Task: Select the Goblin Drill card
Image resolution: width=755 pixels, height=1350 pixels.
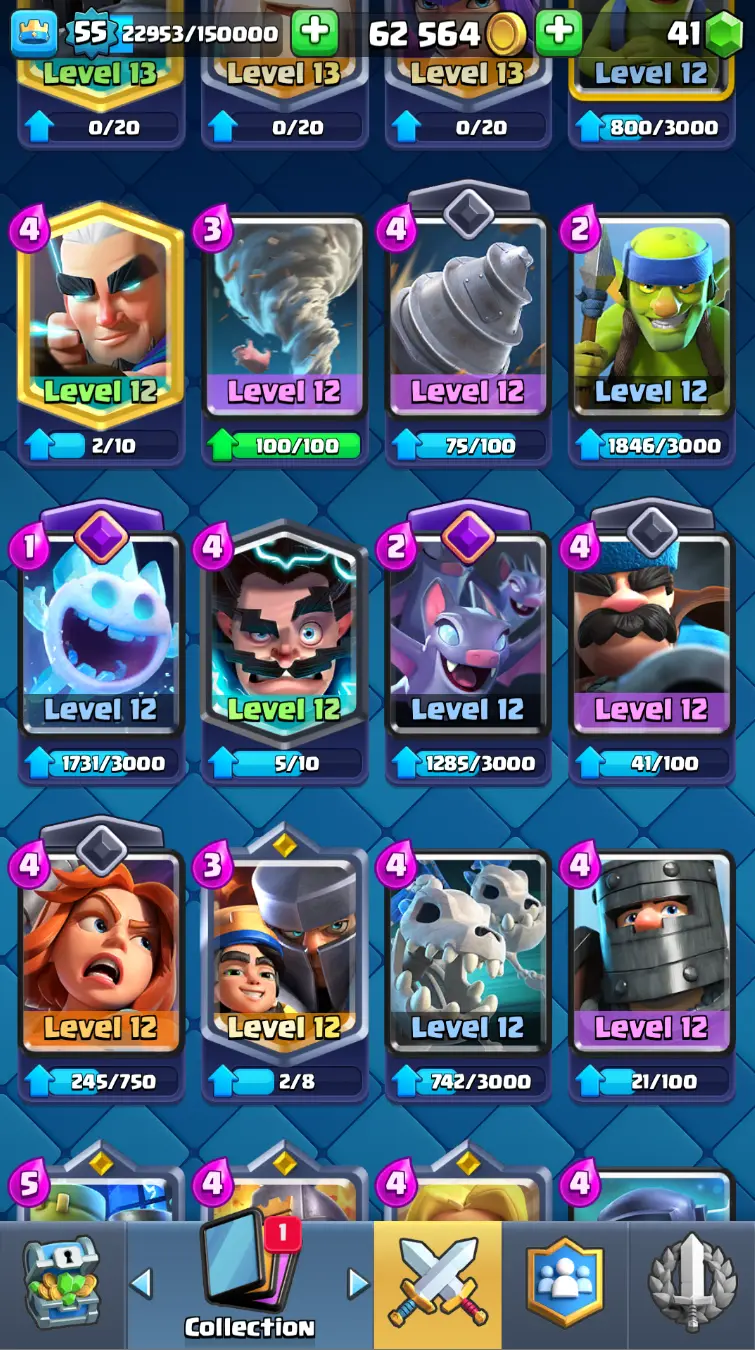Action: tap(468, 318)
